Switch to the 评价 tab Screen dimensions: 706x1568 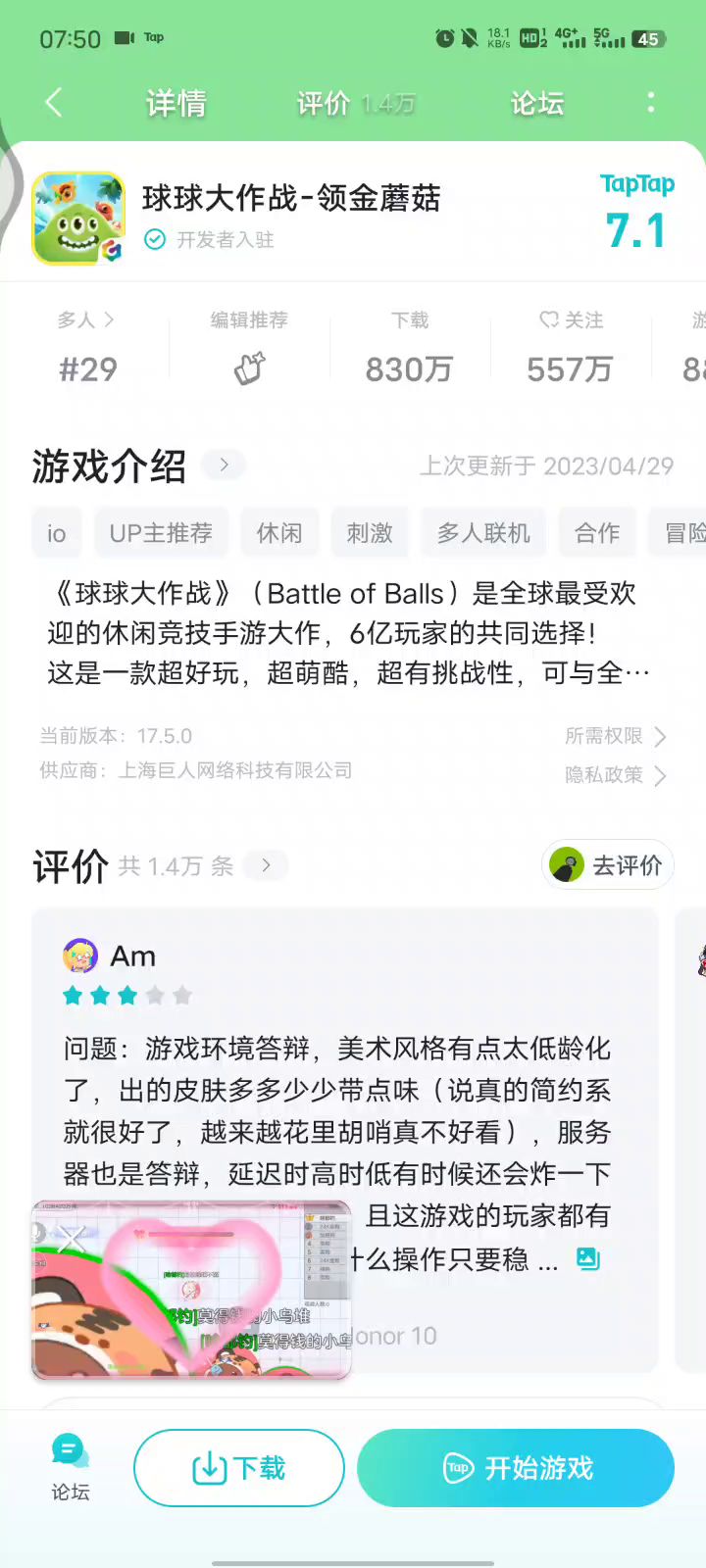click(324, 103)
